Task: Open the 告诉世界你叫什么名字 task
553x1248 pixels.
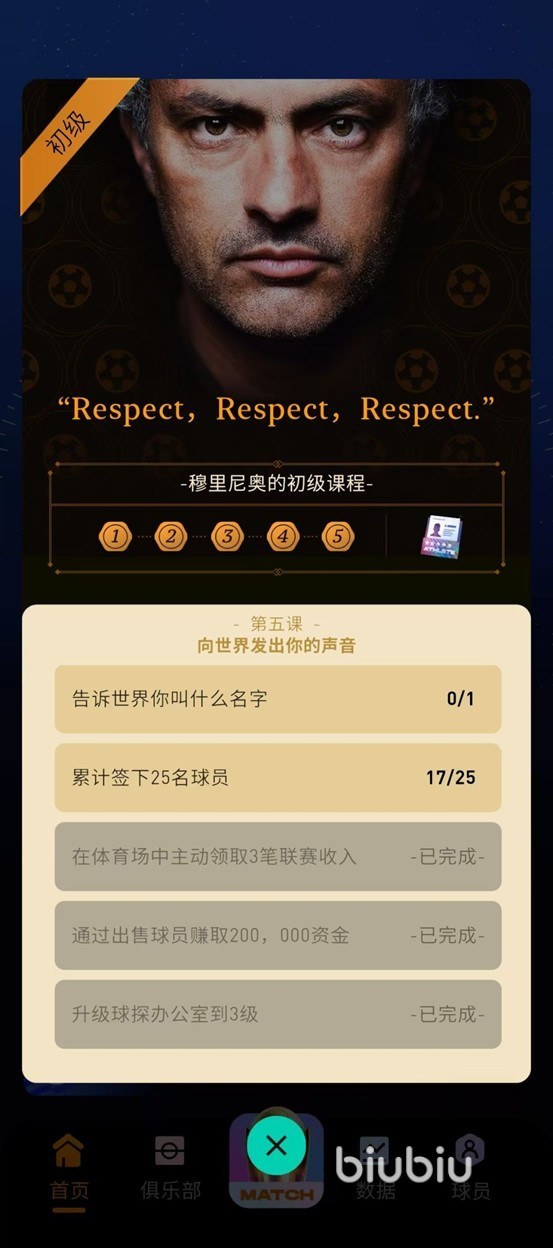Action: click(x=277, y=699)
